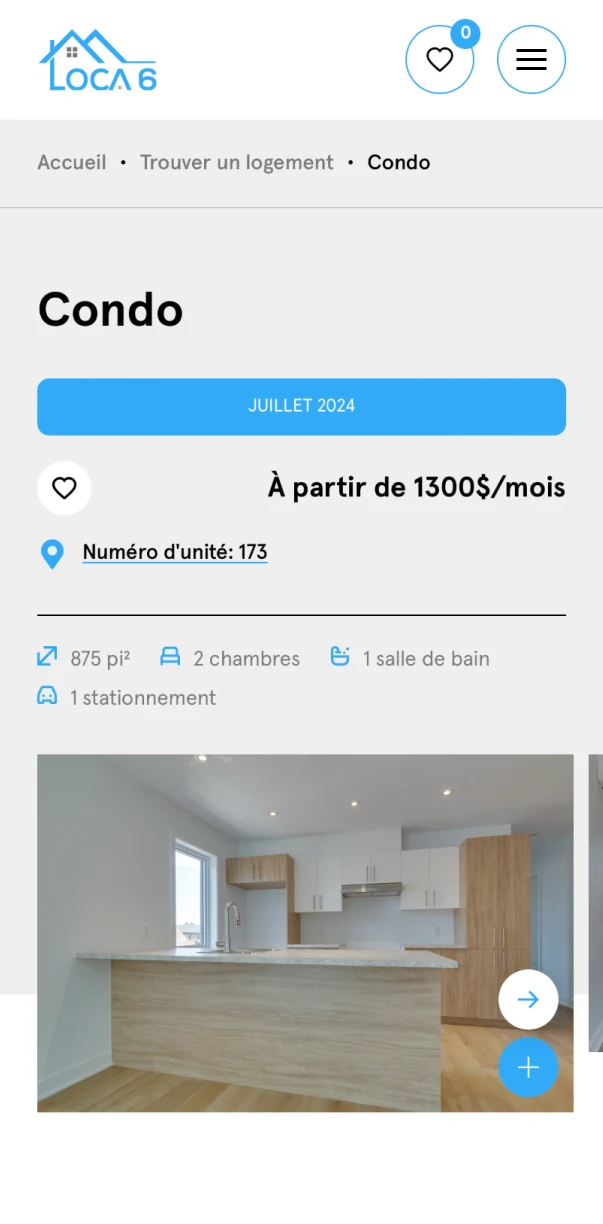The width and height of the screenshot is (603, 1224).
Task: Open the favorites heart in the header
Action: click(x=439, y=60)
